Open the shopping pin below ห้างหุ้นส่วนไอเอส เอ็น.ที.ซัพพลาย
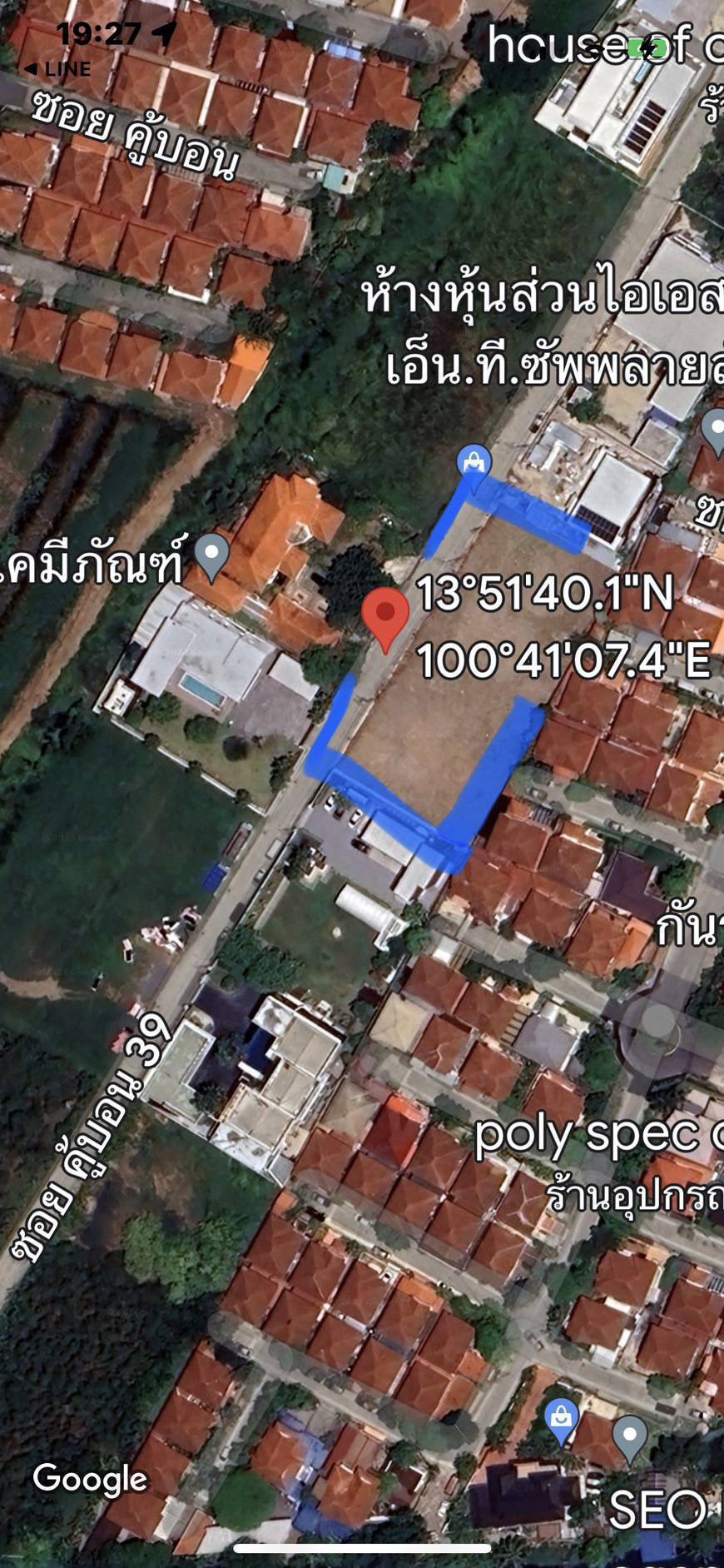724x1568 pixels. pos(474,463)
